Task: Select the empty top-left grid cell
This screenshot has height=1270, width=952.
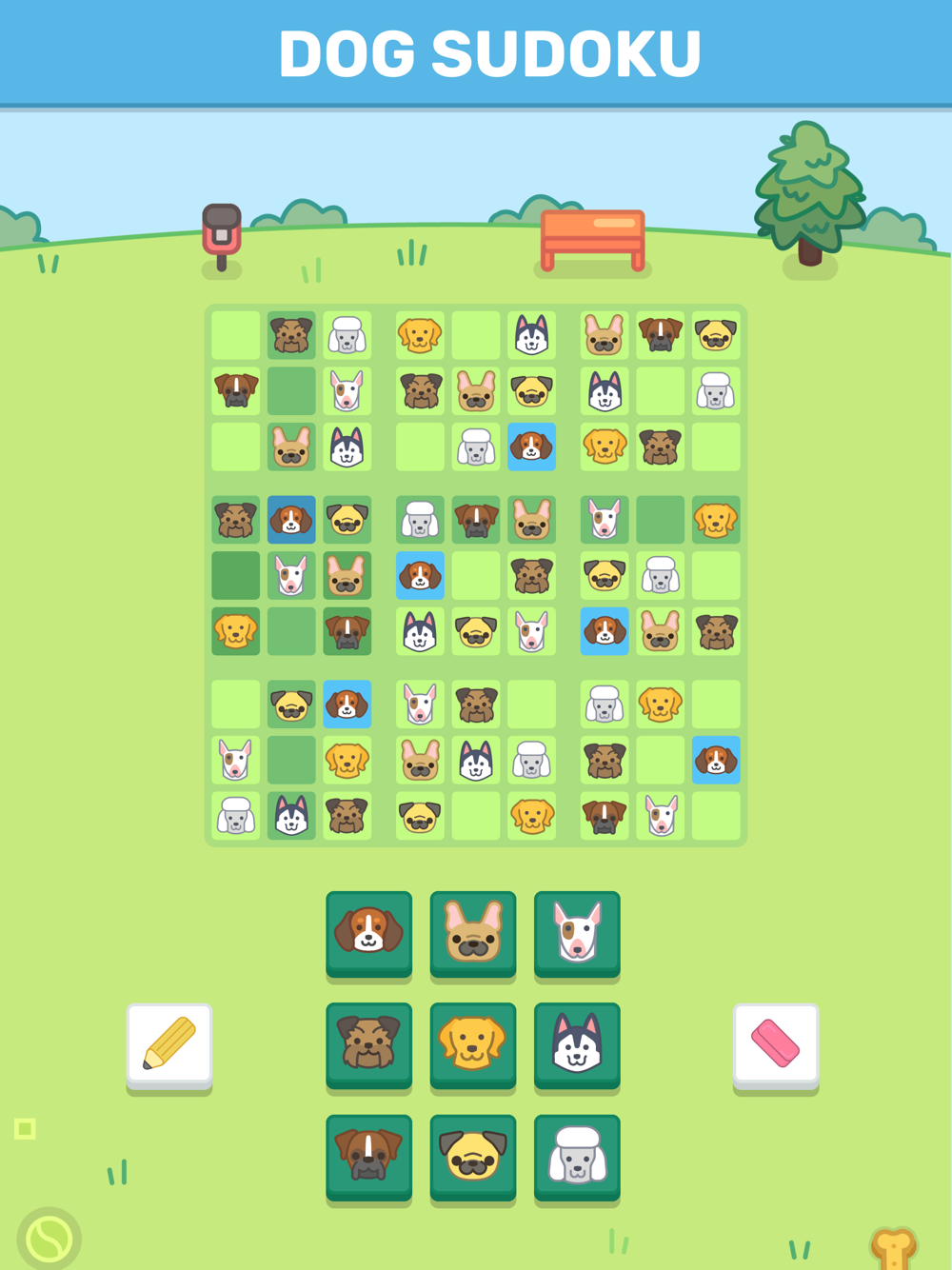Action: tap(236, 335)
